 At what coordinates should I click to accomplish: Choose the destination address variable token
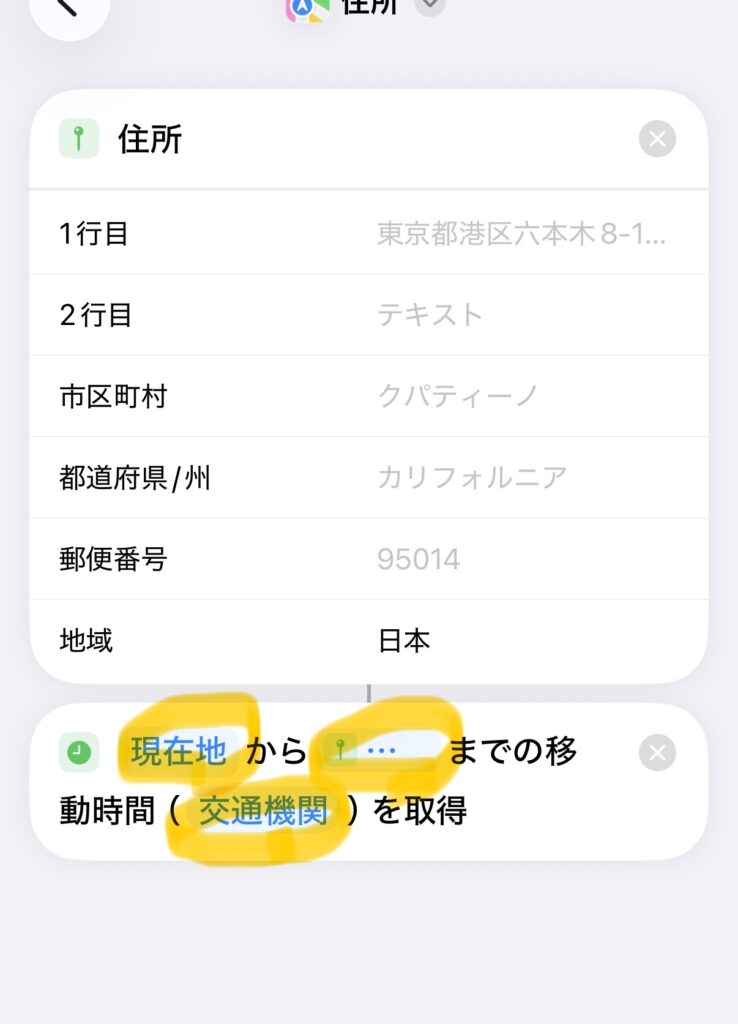[382, 751]
